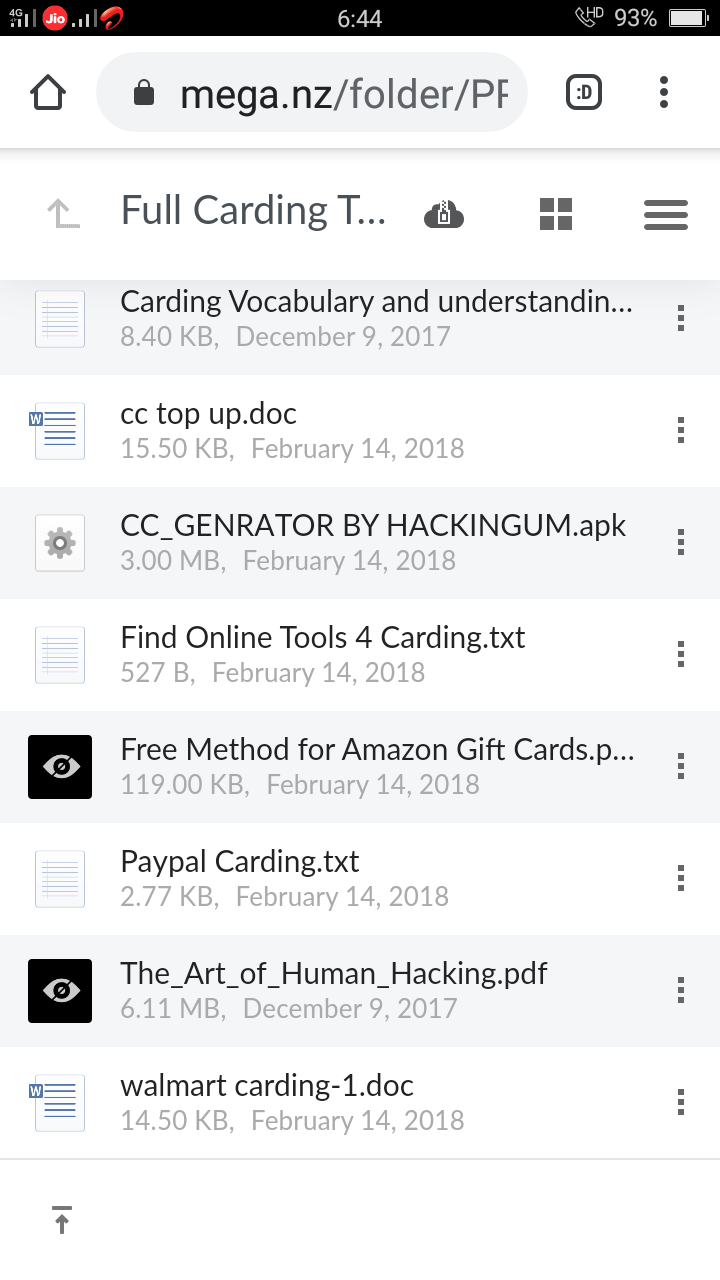The width and height of the screenshot is (720, 1280).
Task: Open the browser tab switcher
Action: click(x=584, y=93)
